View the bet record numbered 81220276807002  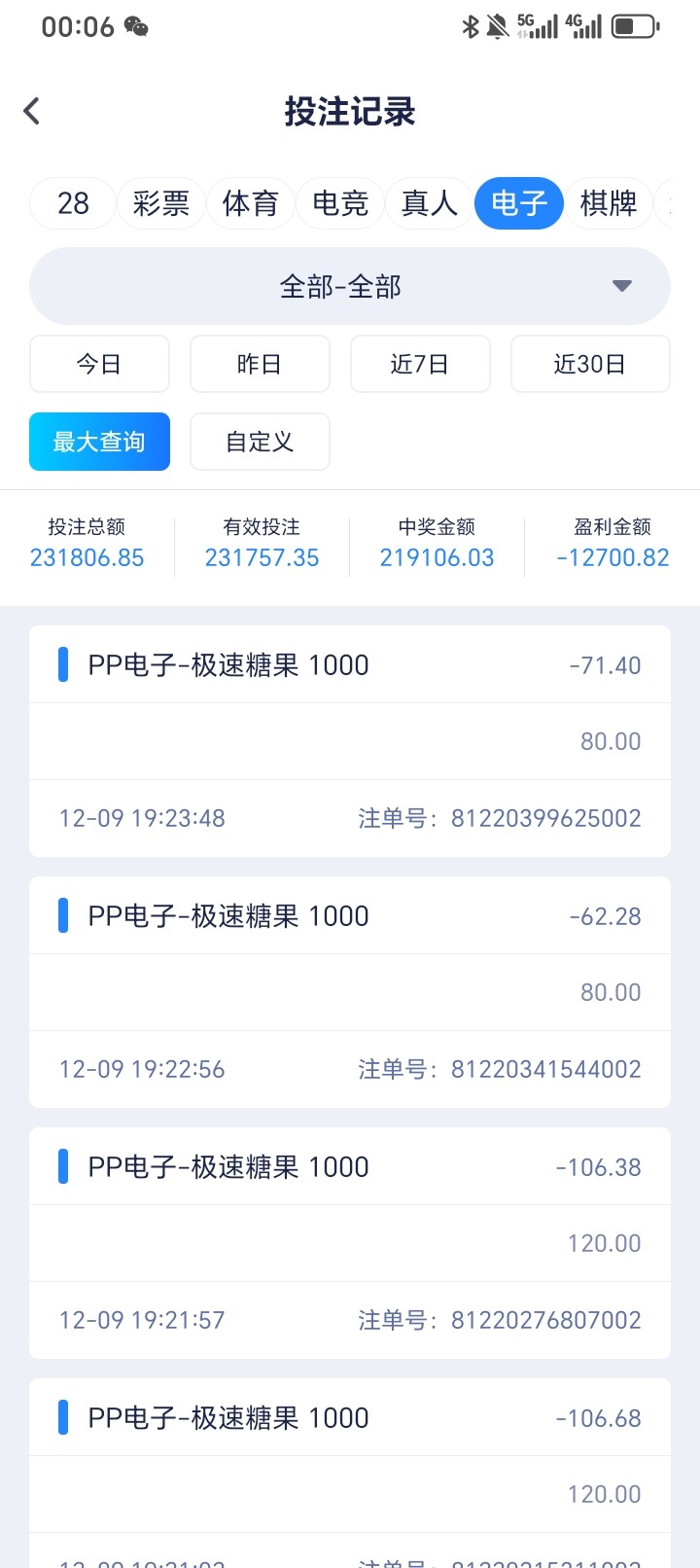(x=350, y=1243)
